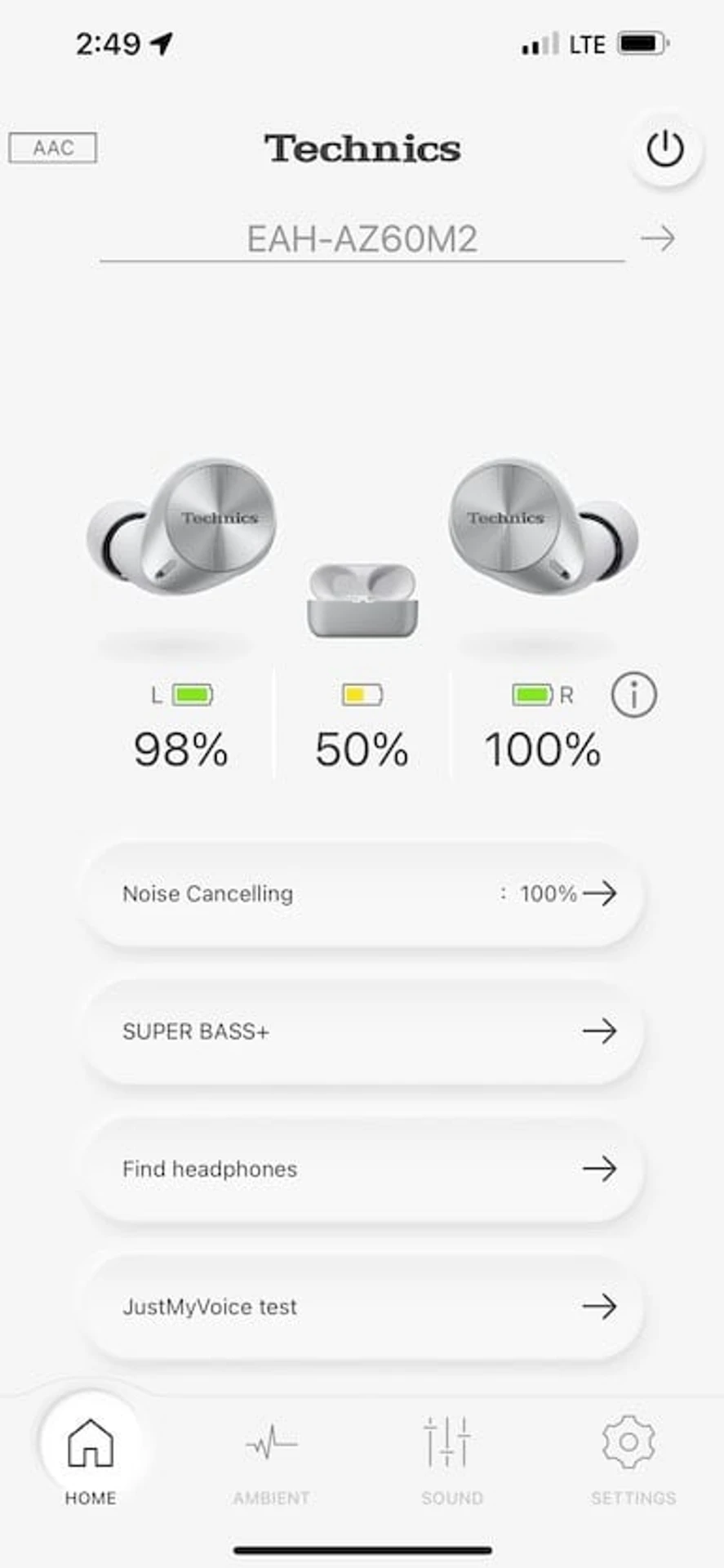724x1568 pixels.
Task: Tap the power button icon
Action: (x=665, y=149)
